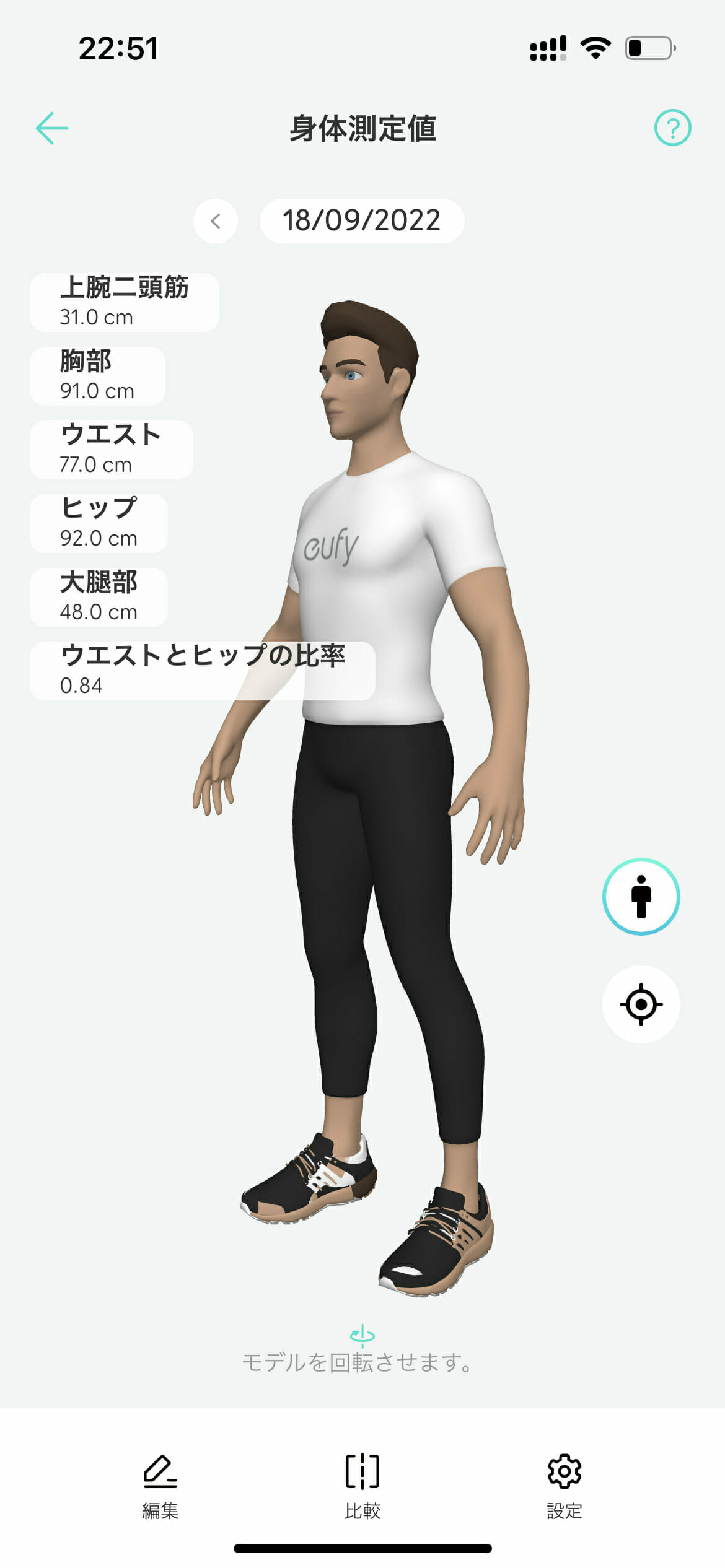Select the 大腿部 measurement chip
Image resolution: width=725 pixels, height=1568 pixels.
click(99, 597)
